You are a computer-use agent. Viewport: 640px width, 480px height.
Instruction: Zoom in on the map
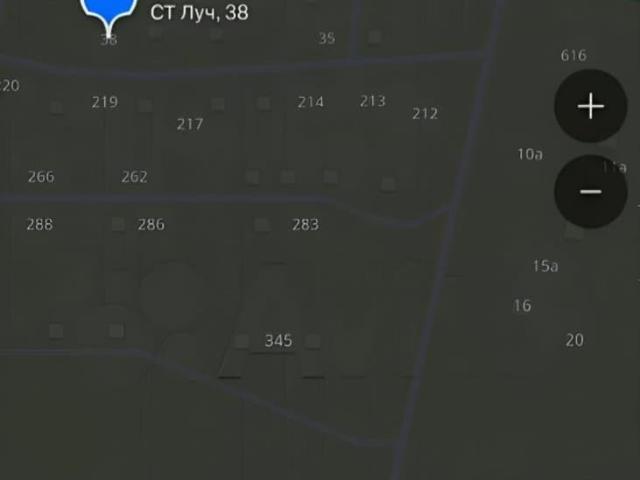coord(590,106)
